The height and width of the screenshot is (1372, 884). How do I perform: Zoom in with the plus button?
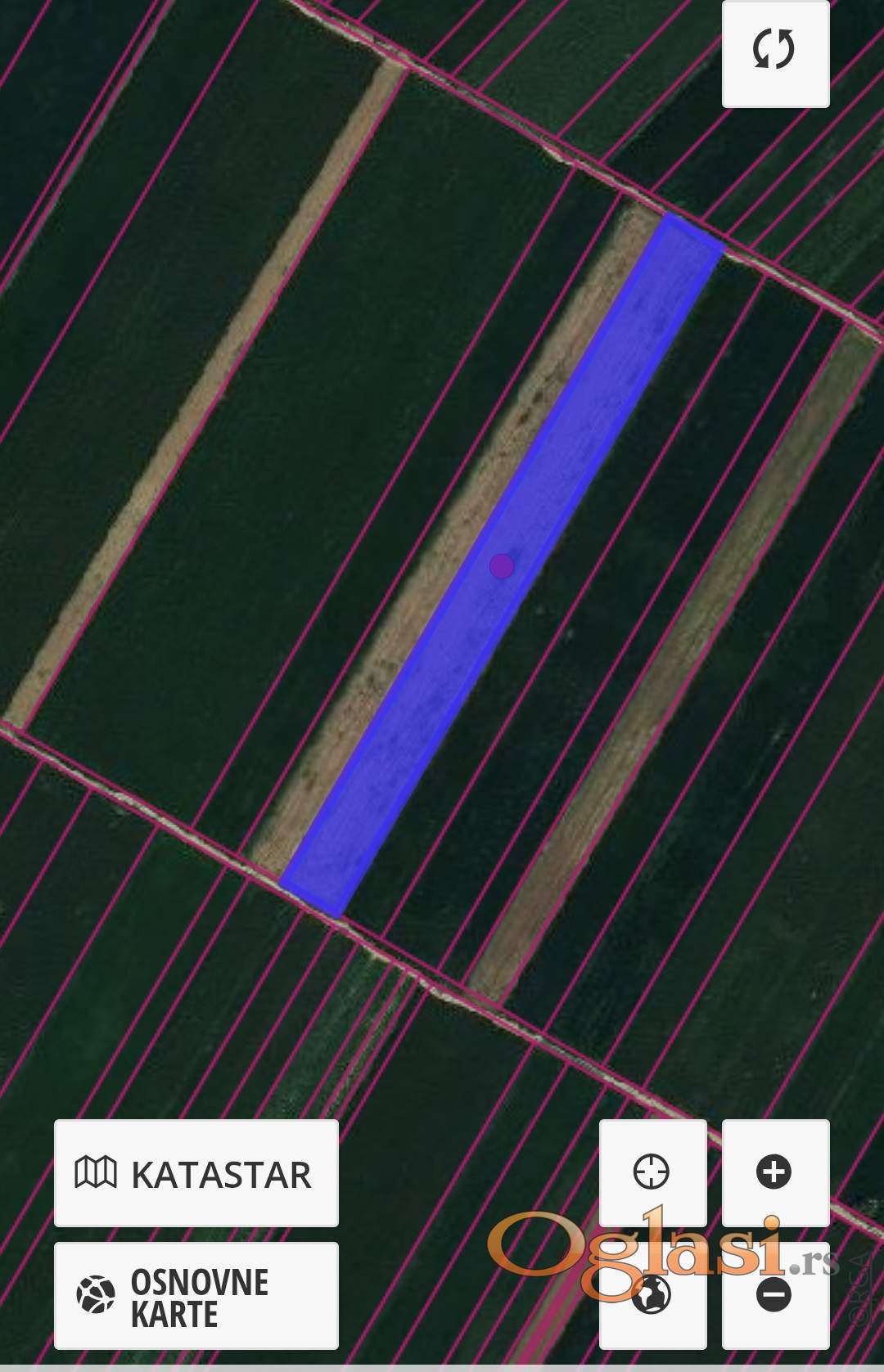click(x=774, y=1172)
